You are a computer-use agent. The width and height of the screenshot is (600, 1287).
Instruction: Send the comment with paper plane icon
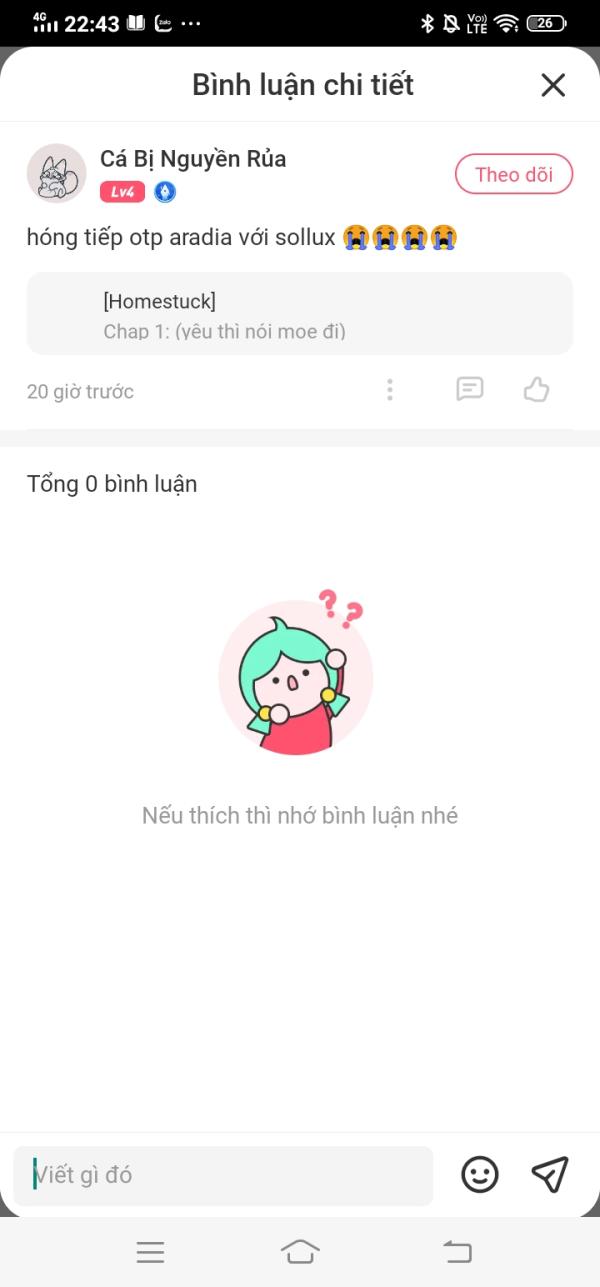[550, 1174]
